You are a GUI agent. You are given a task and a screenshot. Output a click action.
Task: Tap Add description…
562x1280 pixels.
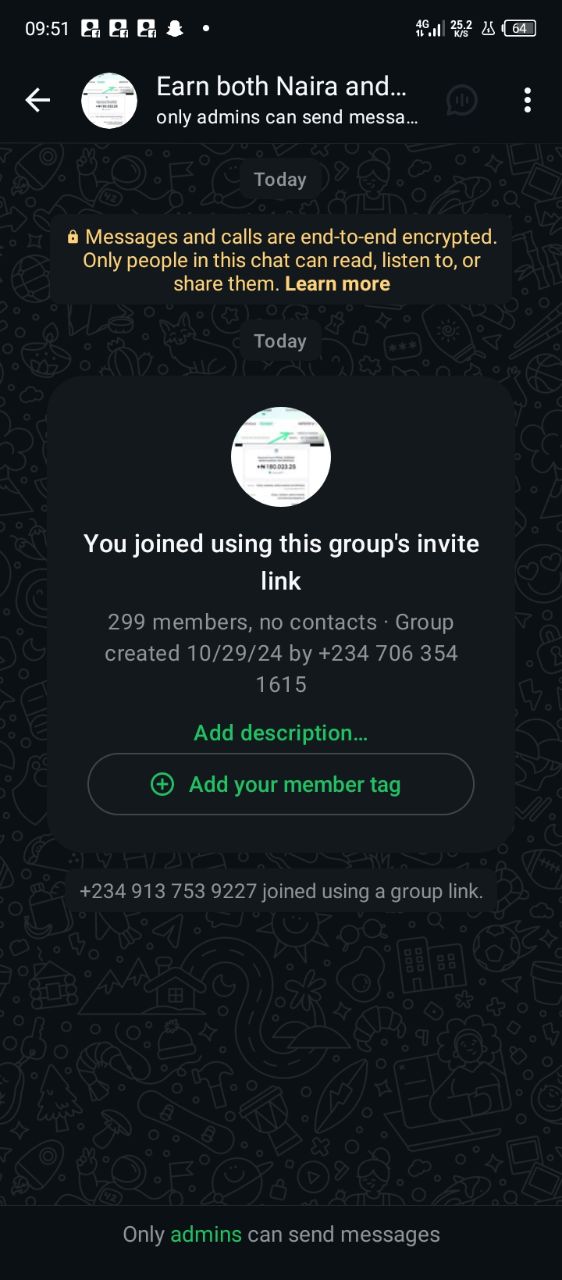click(281, 733)
